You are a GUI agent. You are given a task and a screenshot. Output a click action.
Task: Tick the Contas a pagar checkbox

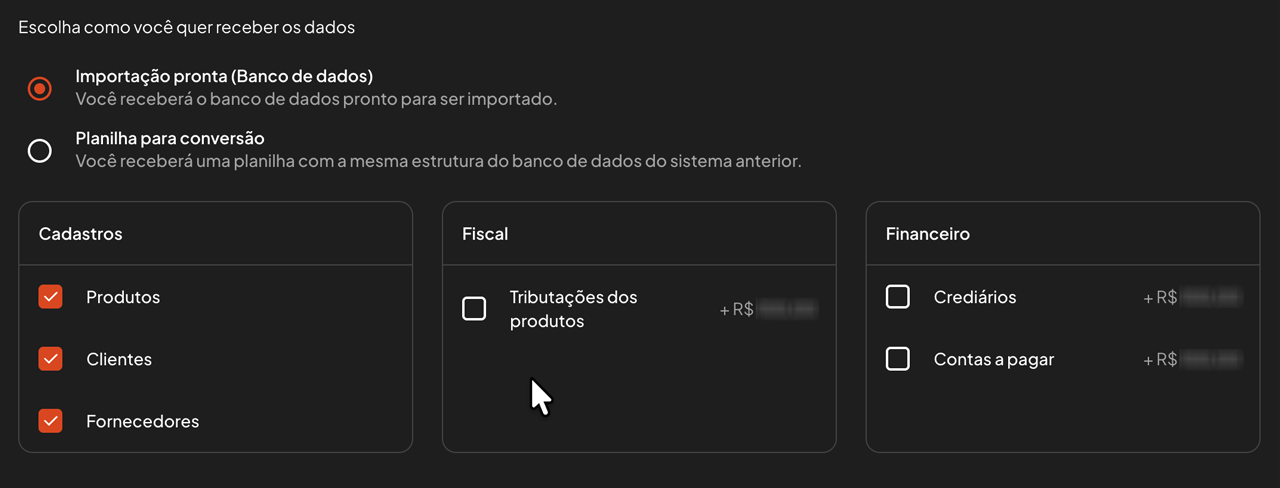[898, 359]
